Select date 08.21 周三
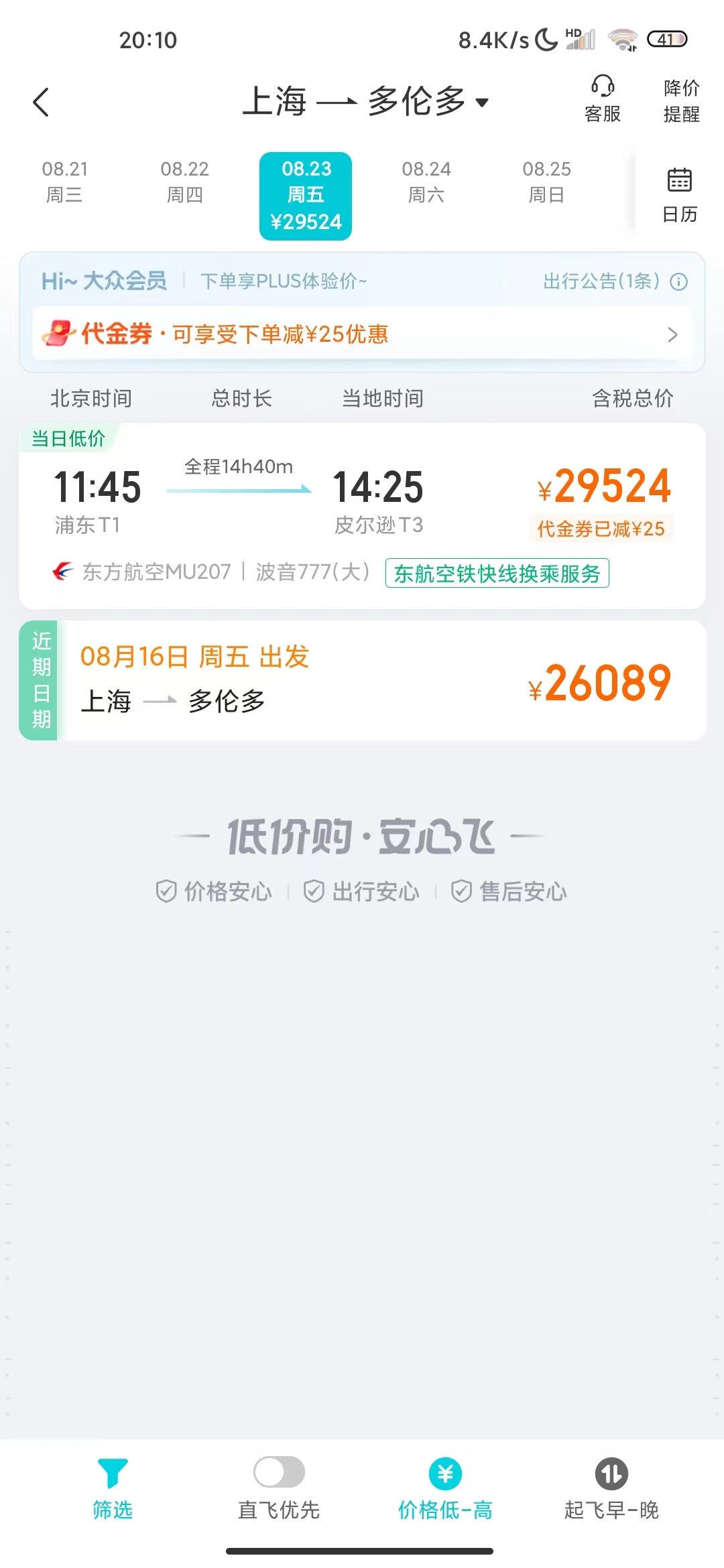Viewport: 724px width, 1568px height. coord(64,182)
